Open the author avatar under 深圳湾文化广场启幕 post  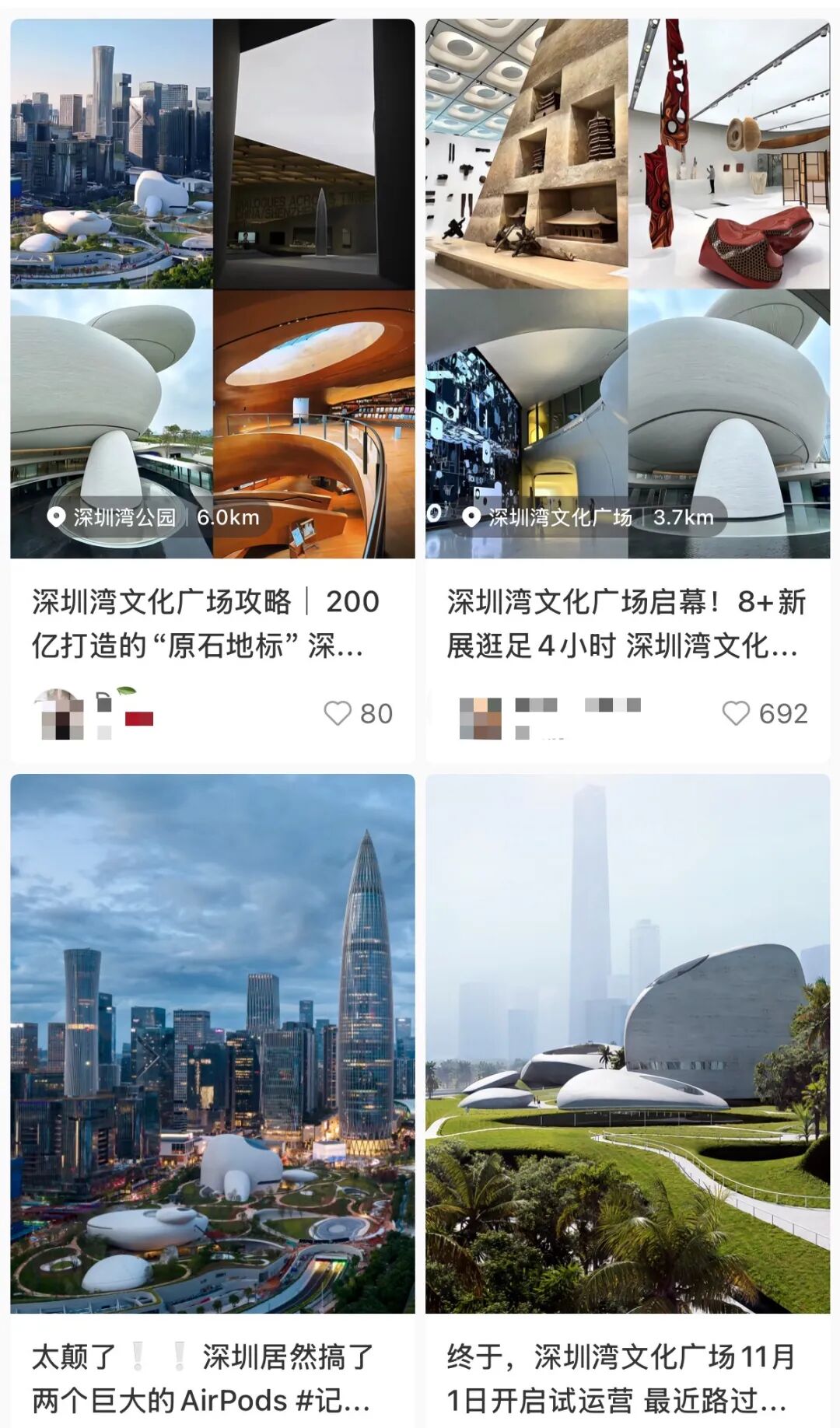(x=481, y=716)
